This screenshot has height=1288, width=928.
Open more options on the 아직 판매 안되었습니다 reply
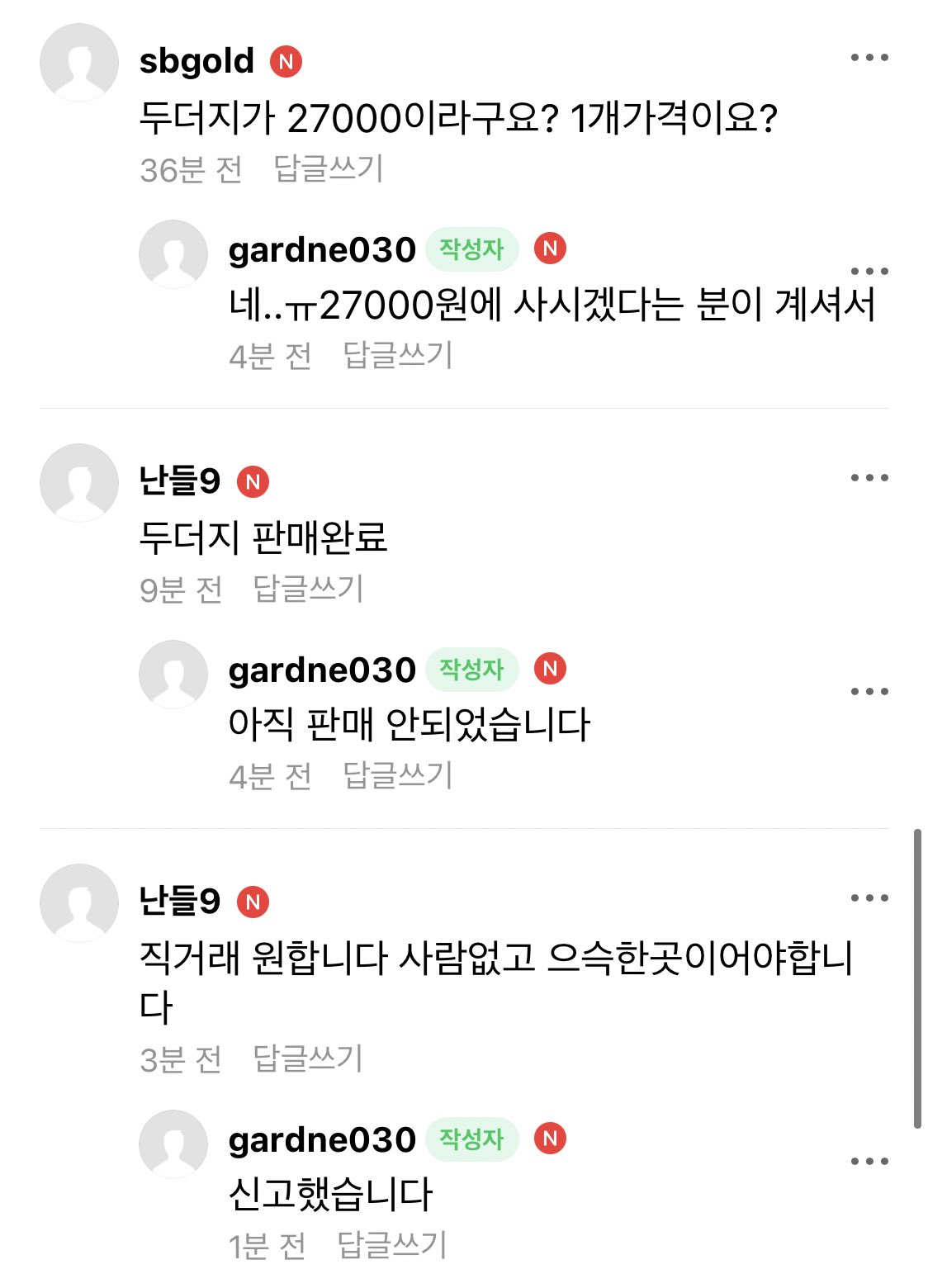(x=869, y=692)
